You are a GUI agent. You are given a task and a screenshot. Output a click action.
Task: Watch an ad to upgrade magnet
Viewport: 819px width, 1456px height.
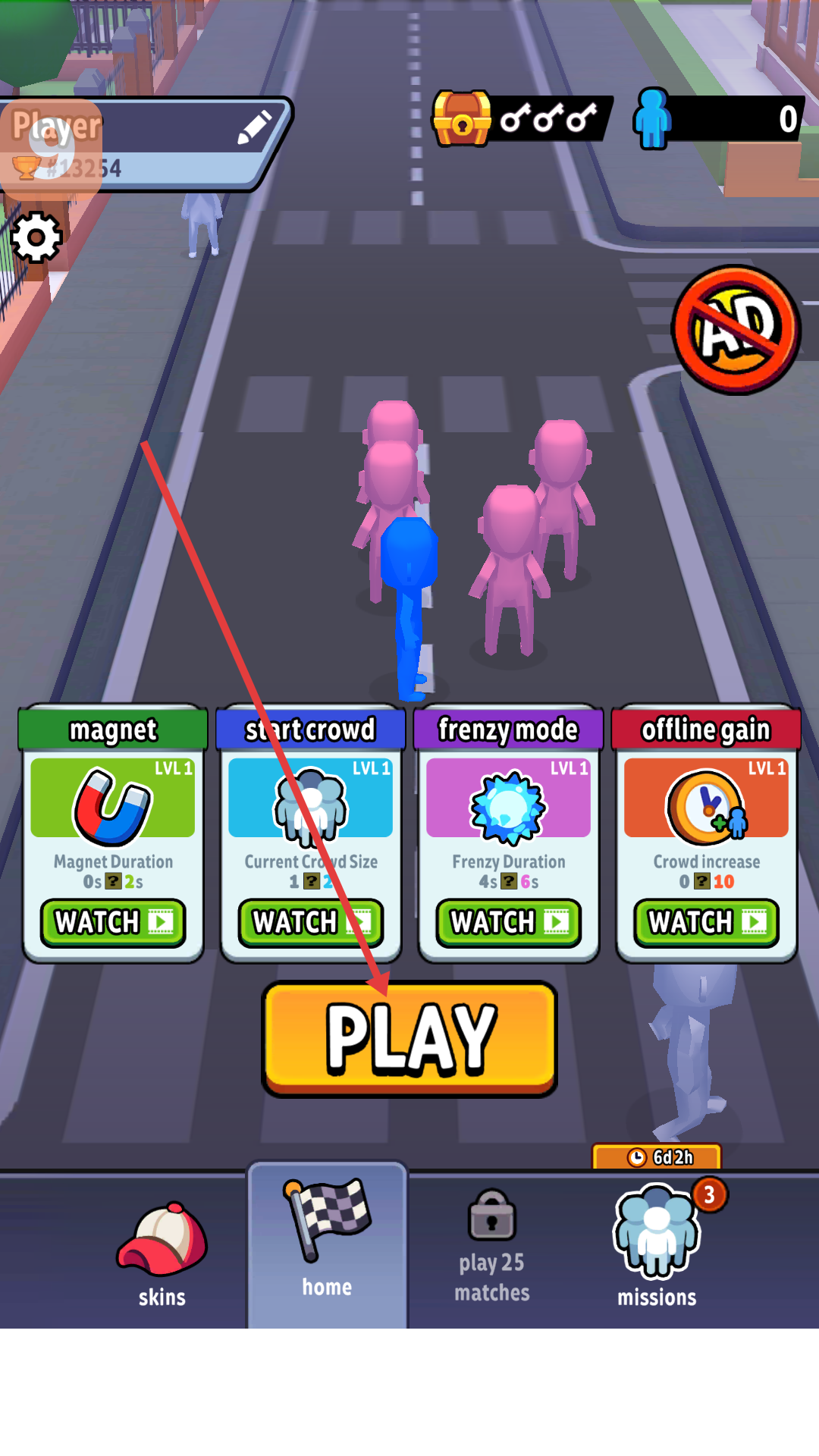[112, 923]
